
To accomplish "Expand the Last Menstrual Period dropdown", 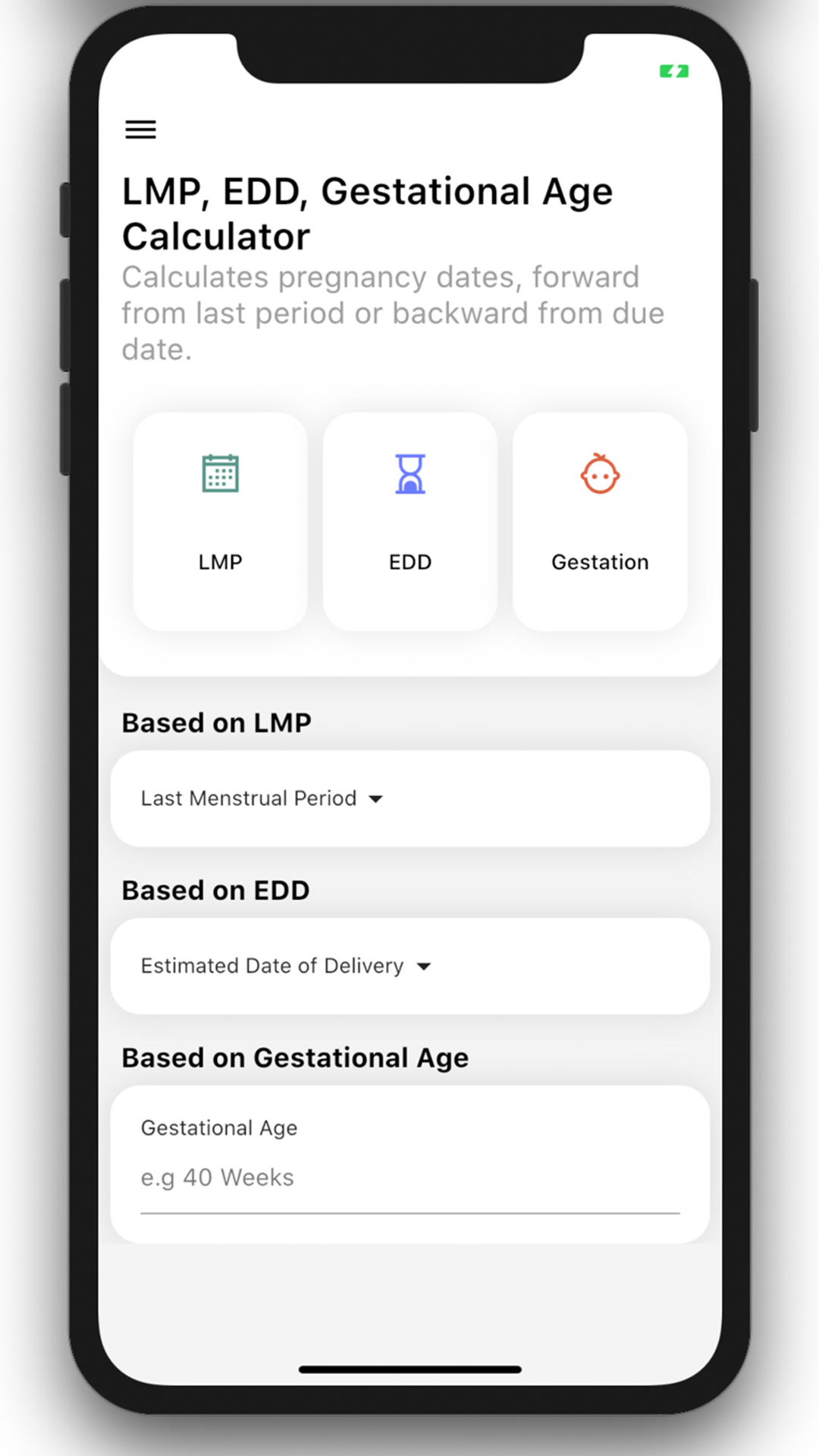I will pyautogui.click(x=262, y=799).
